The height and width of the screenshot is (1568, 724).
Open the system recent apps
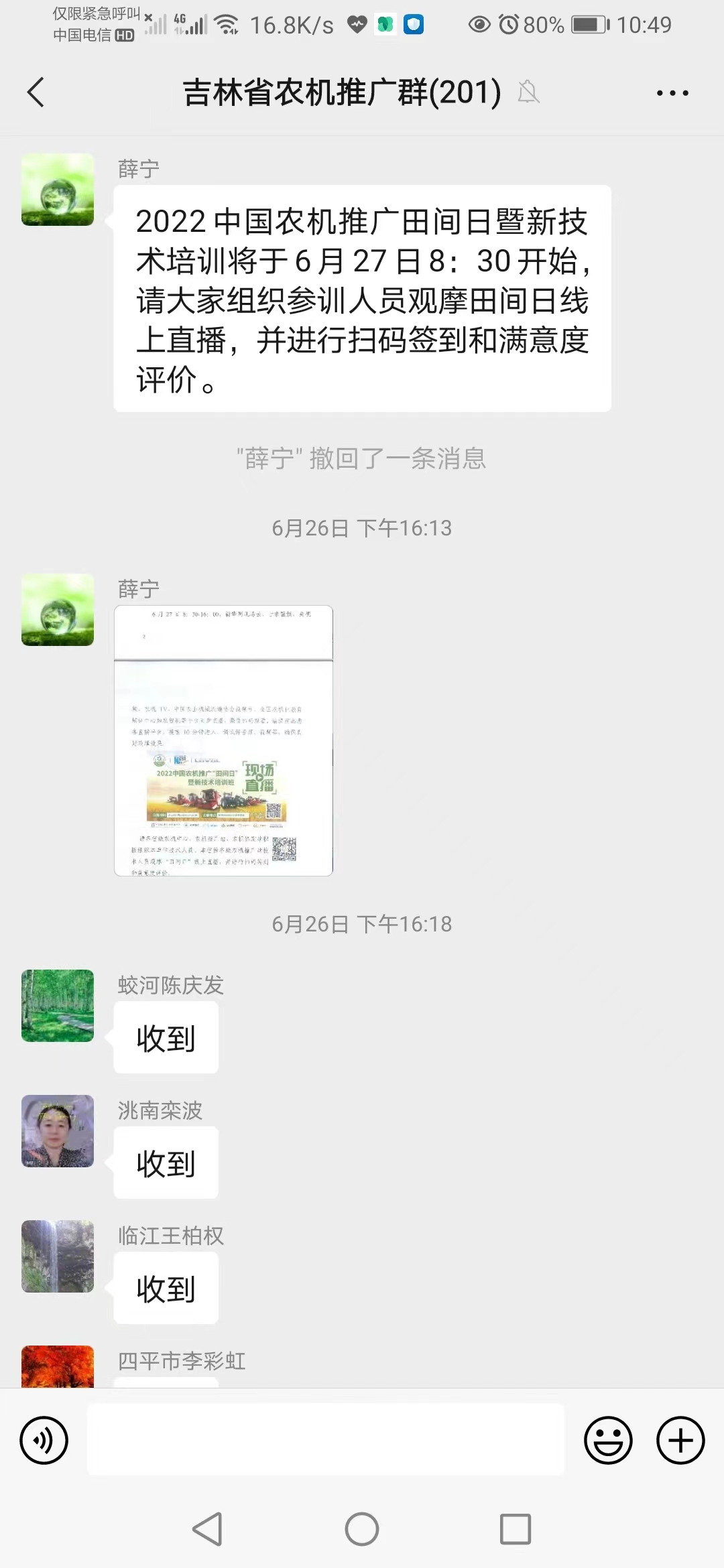(x=516, y=1529)
